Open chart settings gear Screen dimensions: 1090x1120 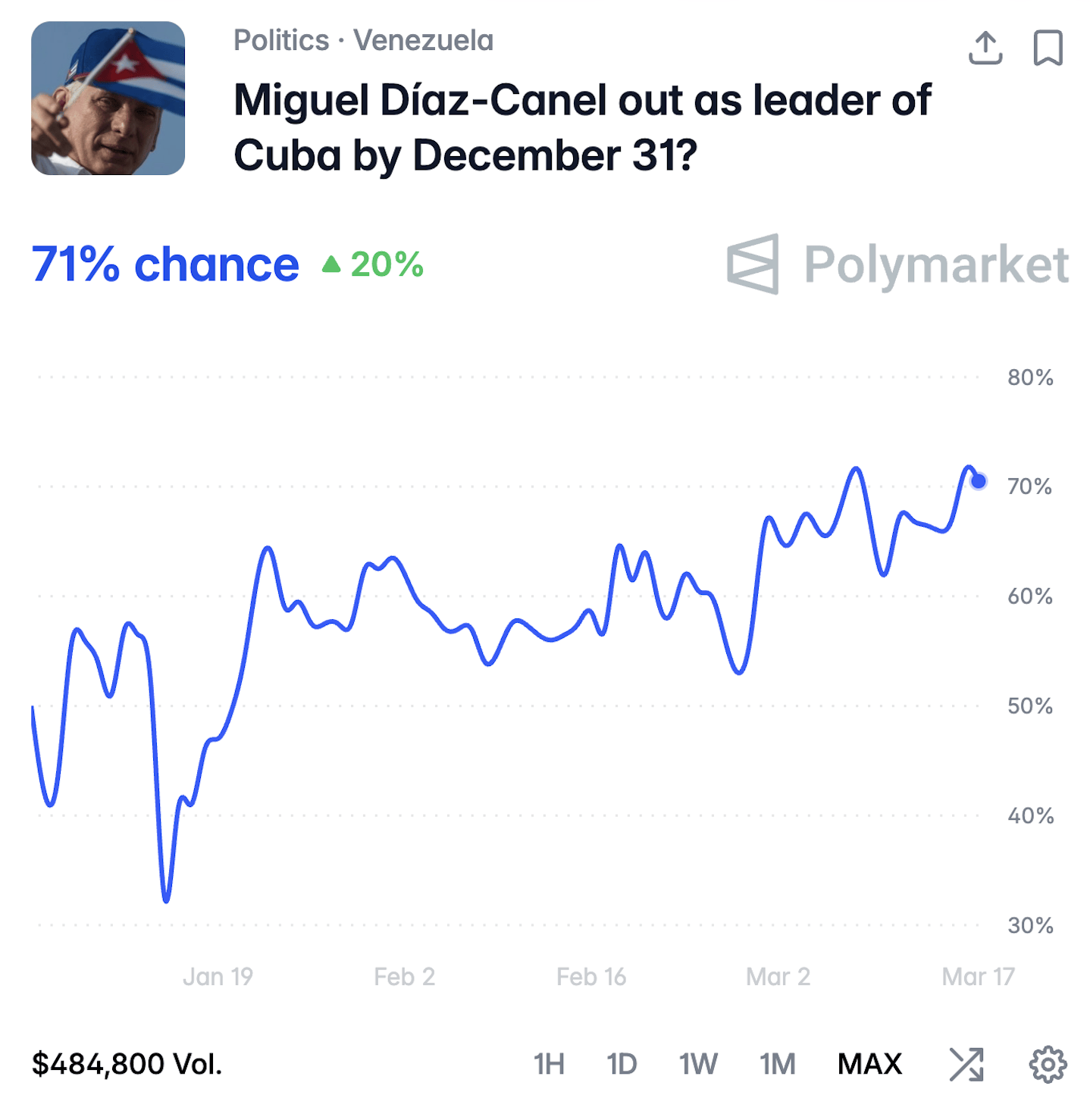1048,1064
